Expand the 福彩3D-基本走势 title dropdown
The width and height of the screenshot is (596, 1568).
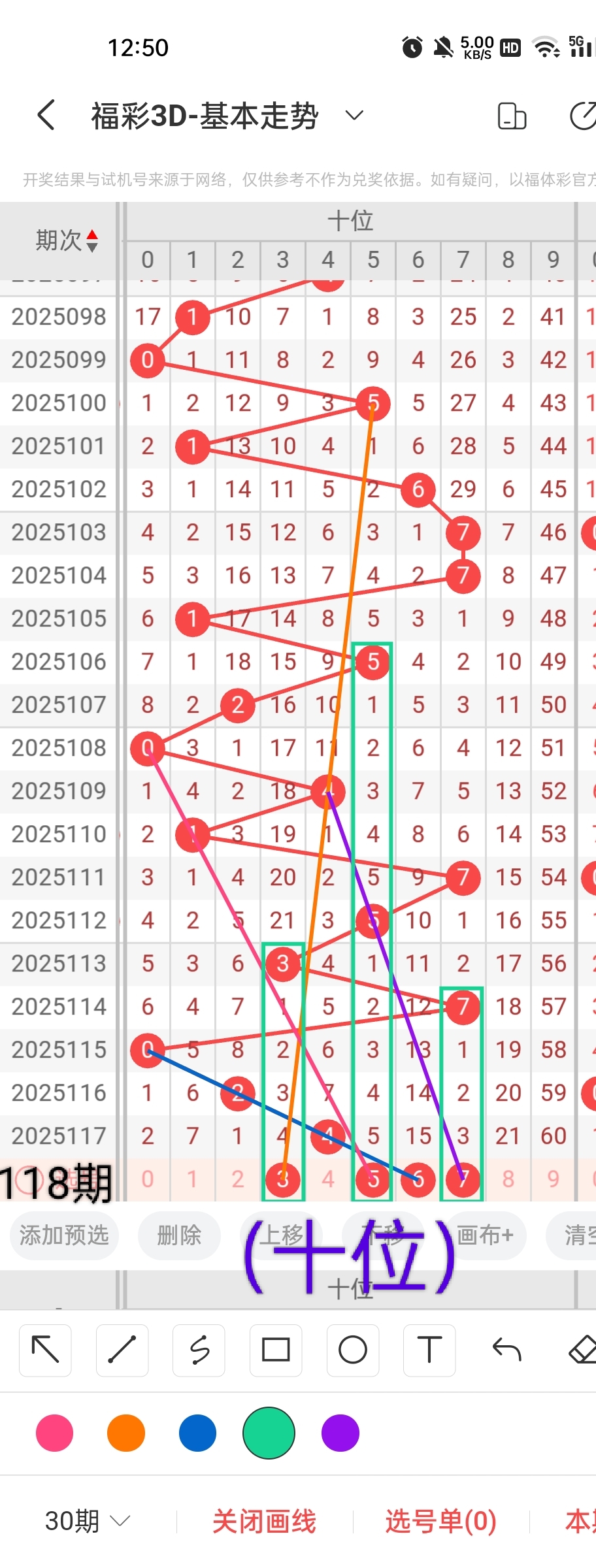click(354, 116)
